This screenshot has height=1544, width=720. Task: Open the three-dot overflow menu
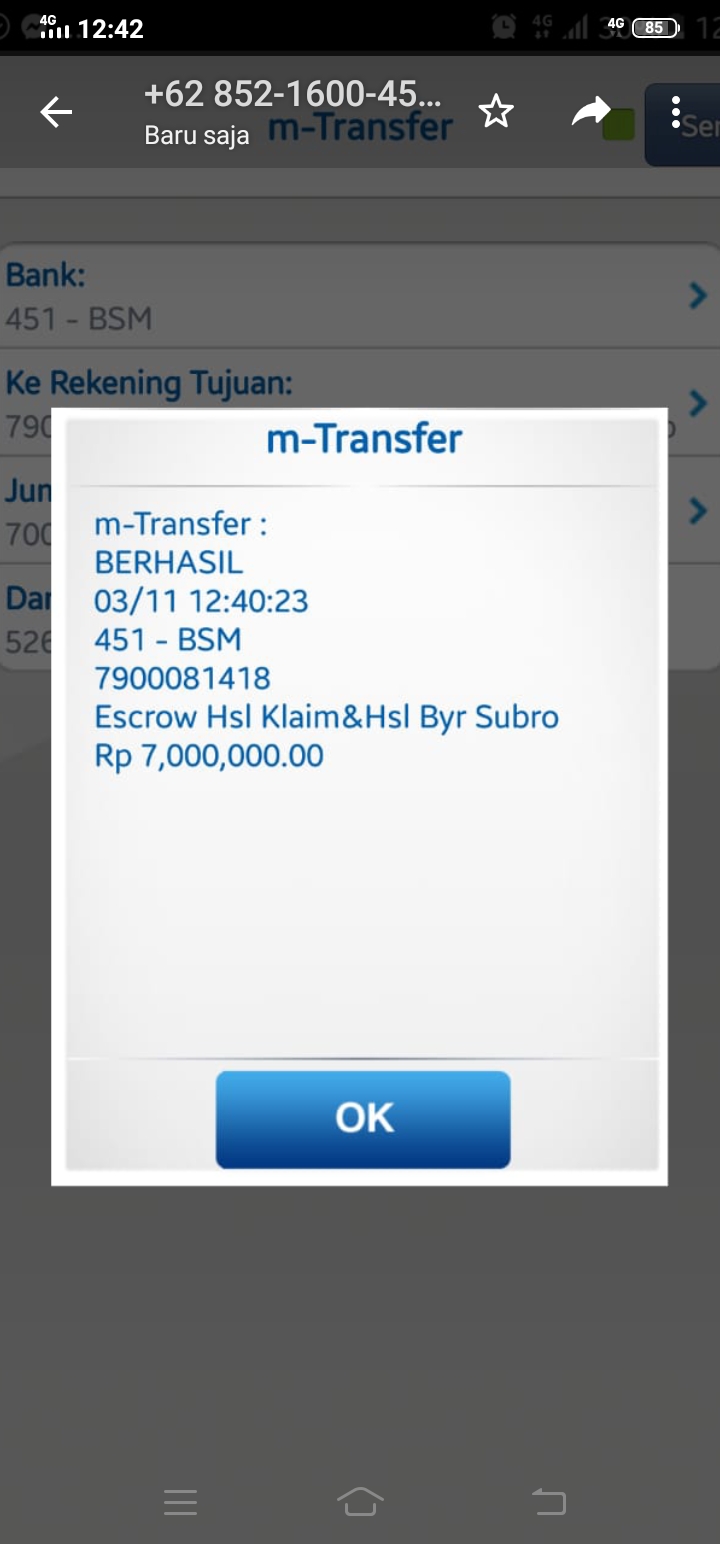[677, 112]
